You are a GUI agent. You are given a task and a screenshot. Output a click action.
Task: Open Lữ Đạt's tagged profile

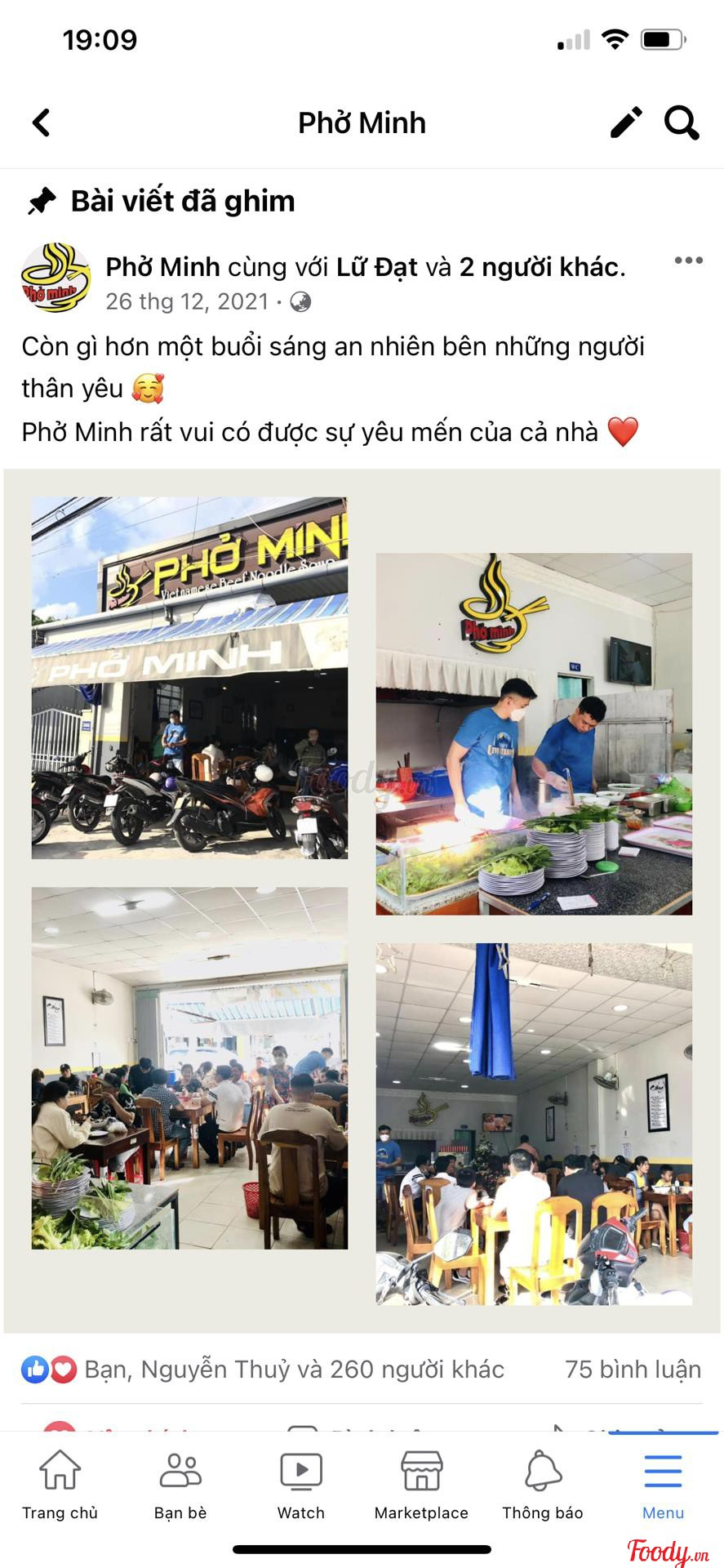point(376,267)
